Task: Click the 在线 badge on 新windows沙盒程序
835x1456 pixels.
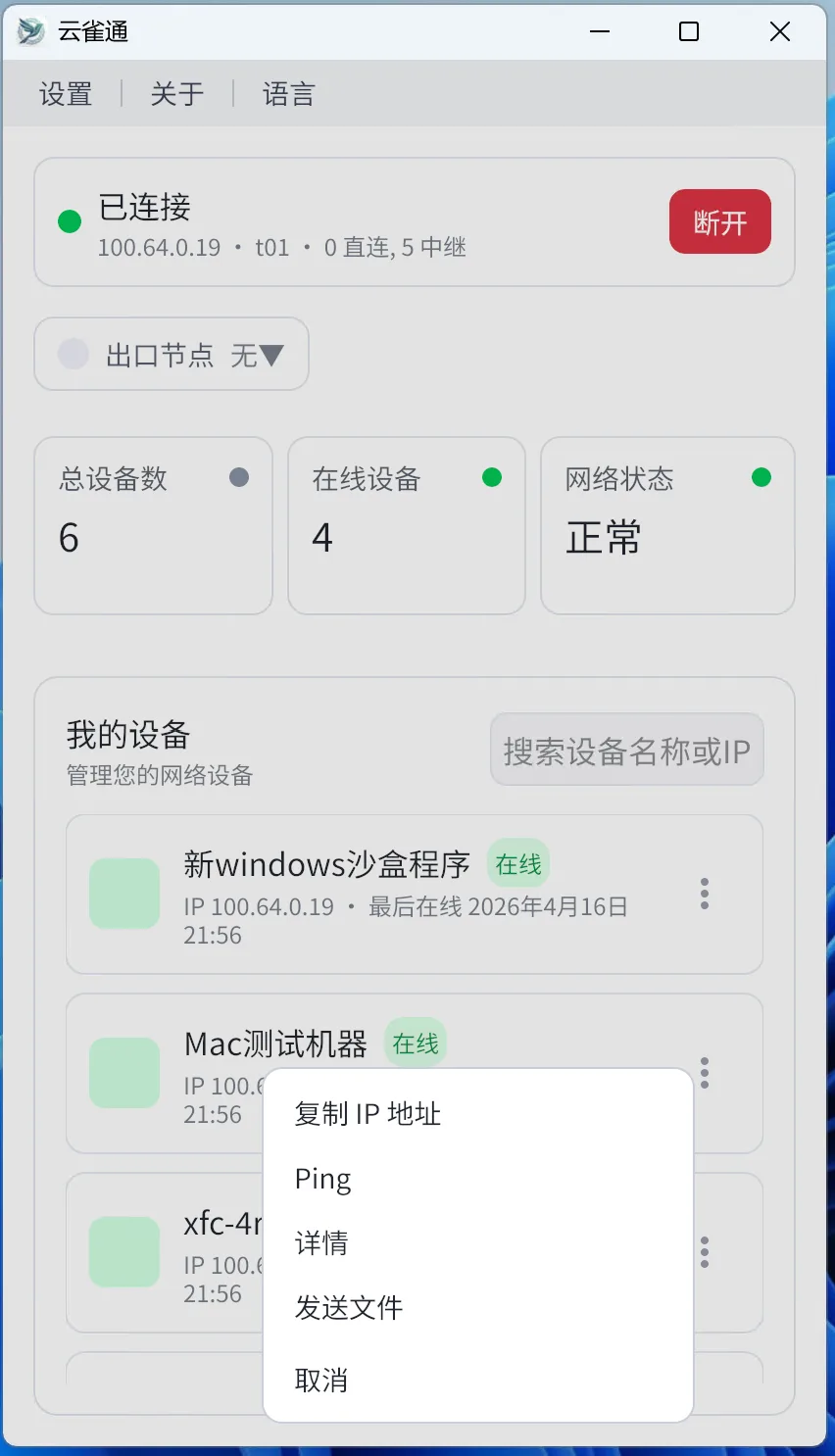Action: 518,864
